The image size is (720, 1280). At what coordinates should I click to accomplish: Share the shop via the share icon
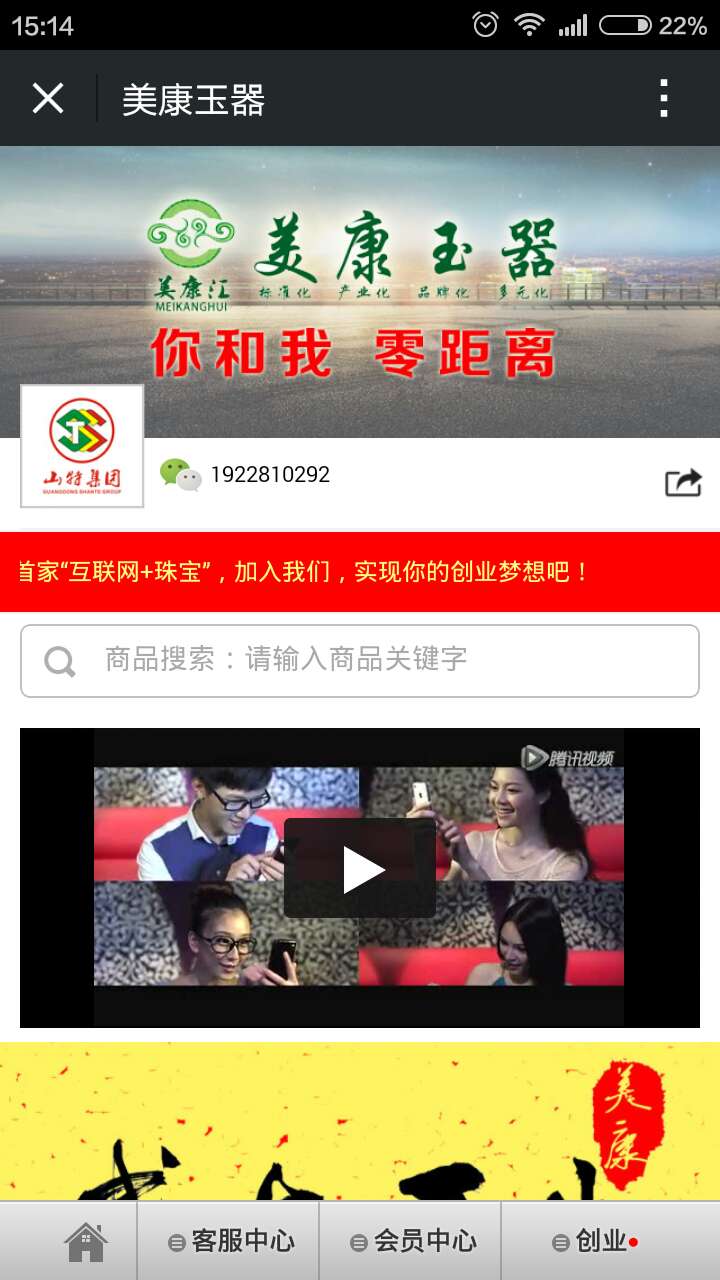tap(683, 482)
